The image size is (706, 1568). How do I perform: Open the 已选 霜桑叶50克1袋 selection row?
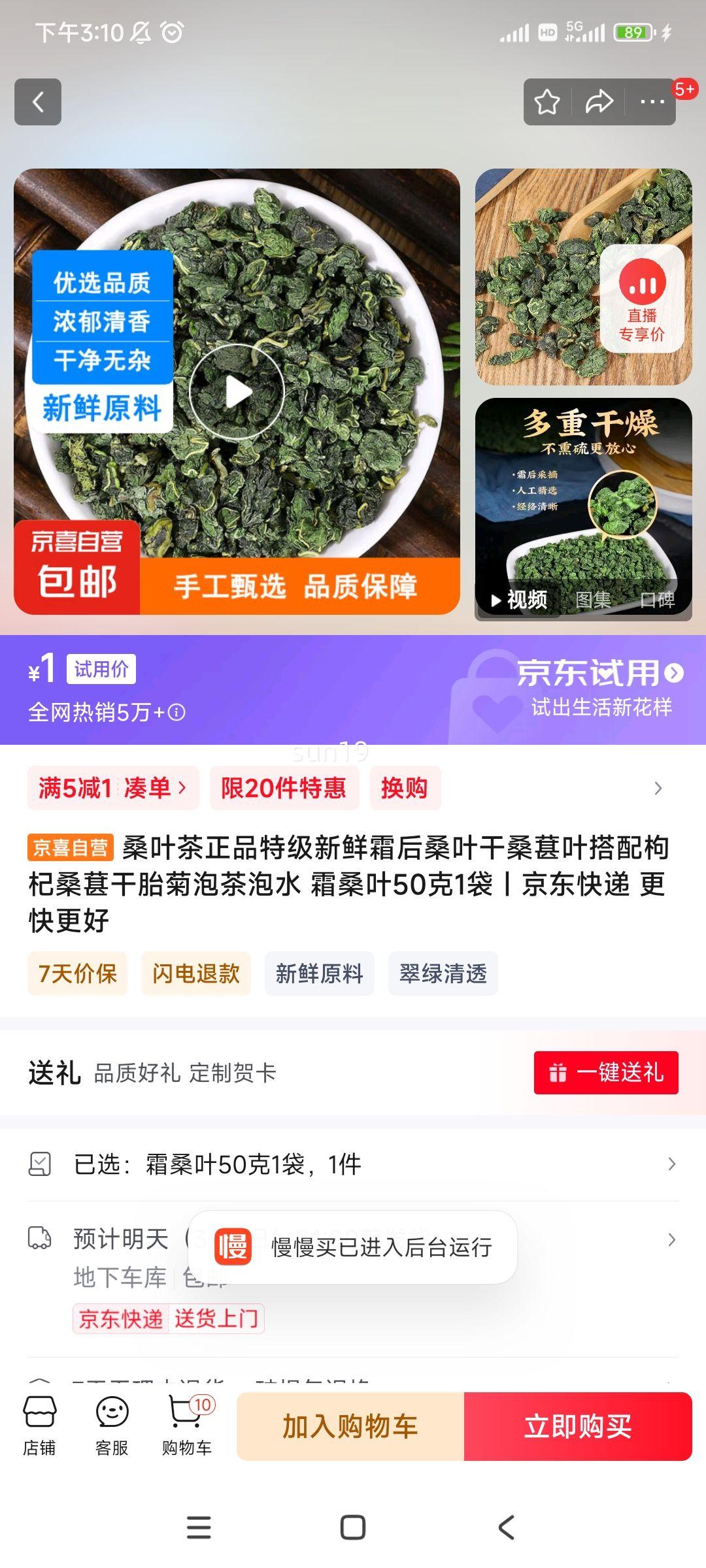point(353,1164)
